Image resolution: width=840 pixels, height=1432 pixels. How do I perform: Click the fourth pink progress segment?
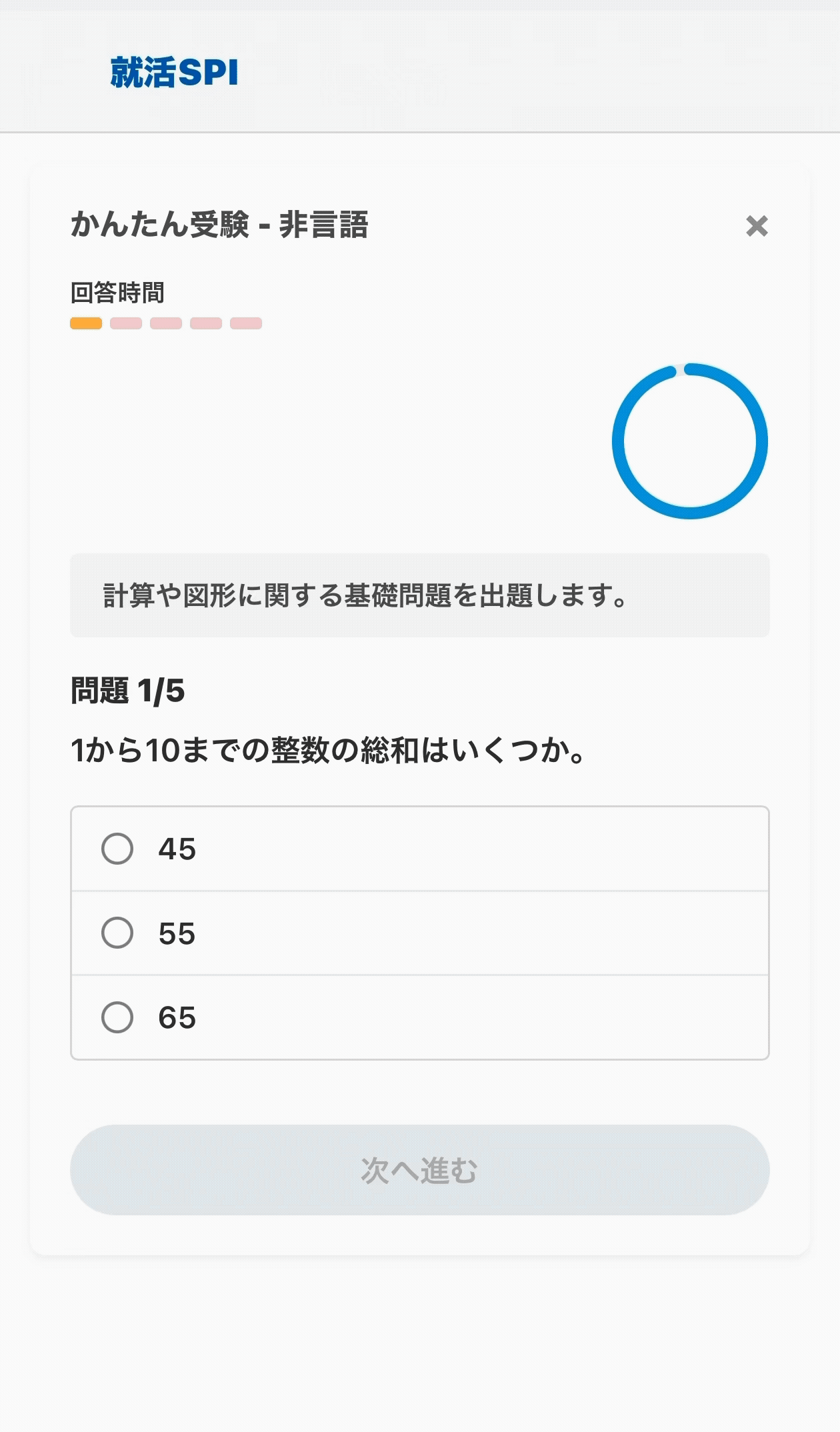(x=205, y=323)
